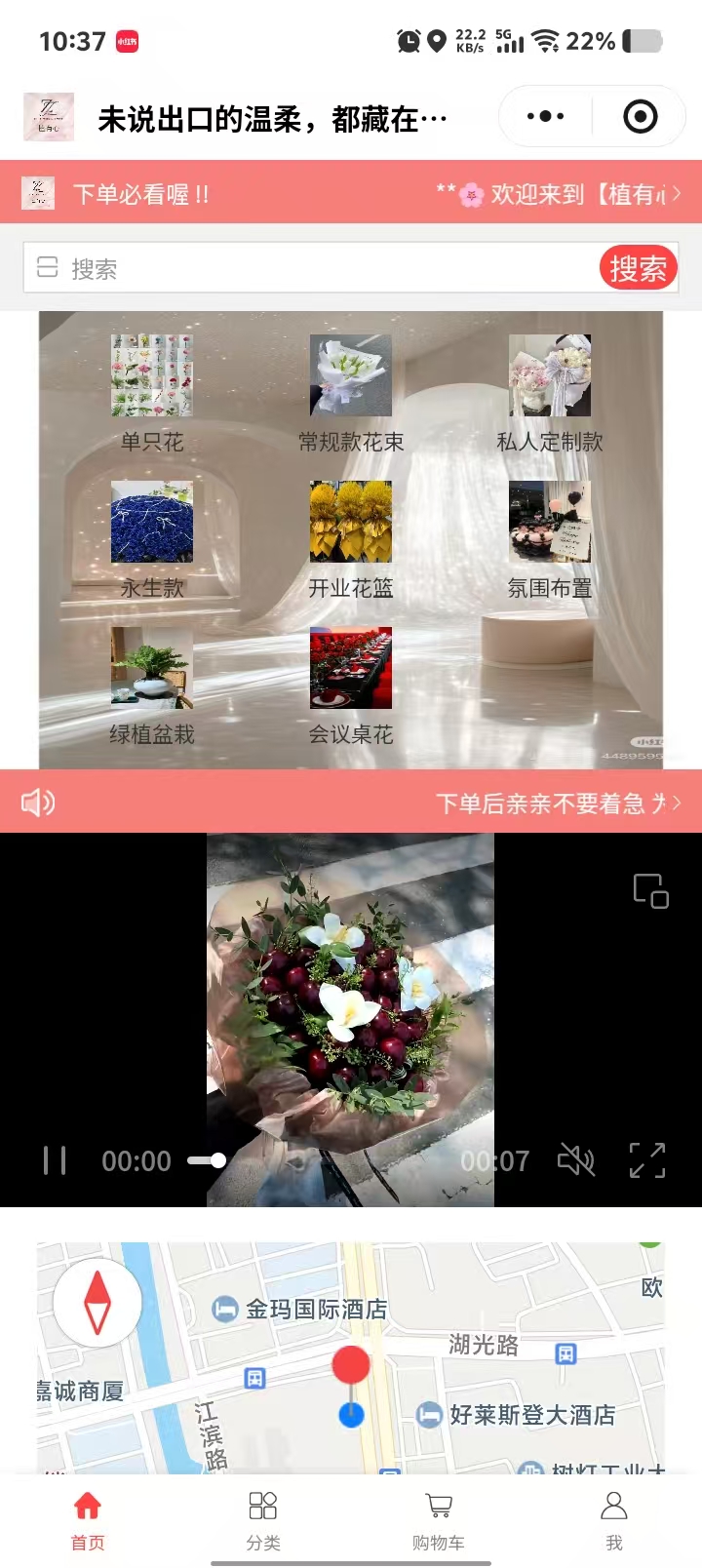Image resolution: width=702 pixels, height=1568 pixels.
Task: Tap the search input field
Action: point(312,268)
